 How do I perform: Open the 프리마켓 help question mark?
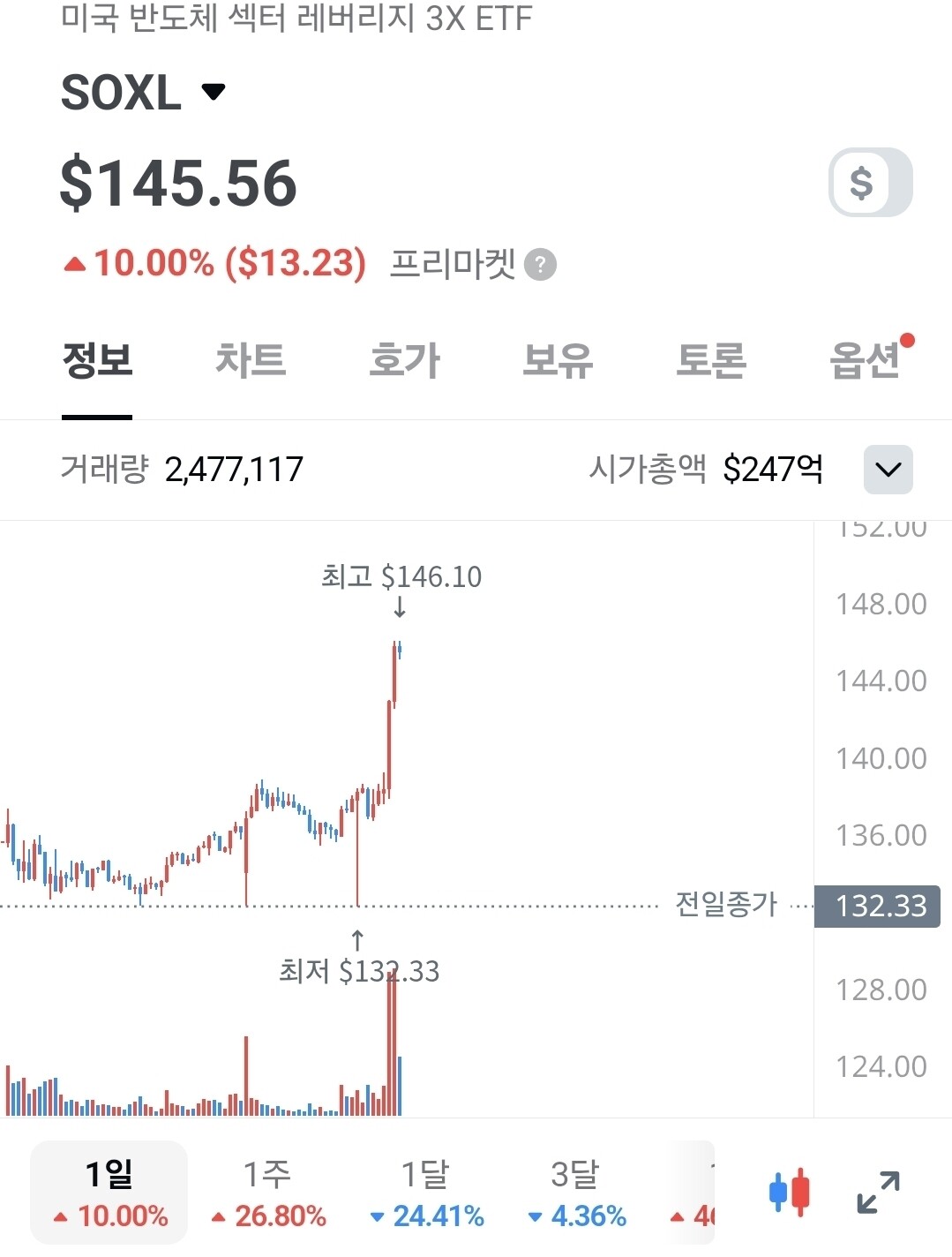coord(540,265)
